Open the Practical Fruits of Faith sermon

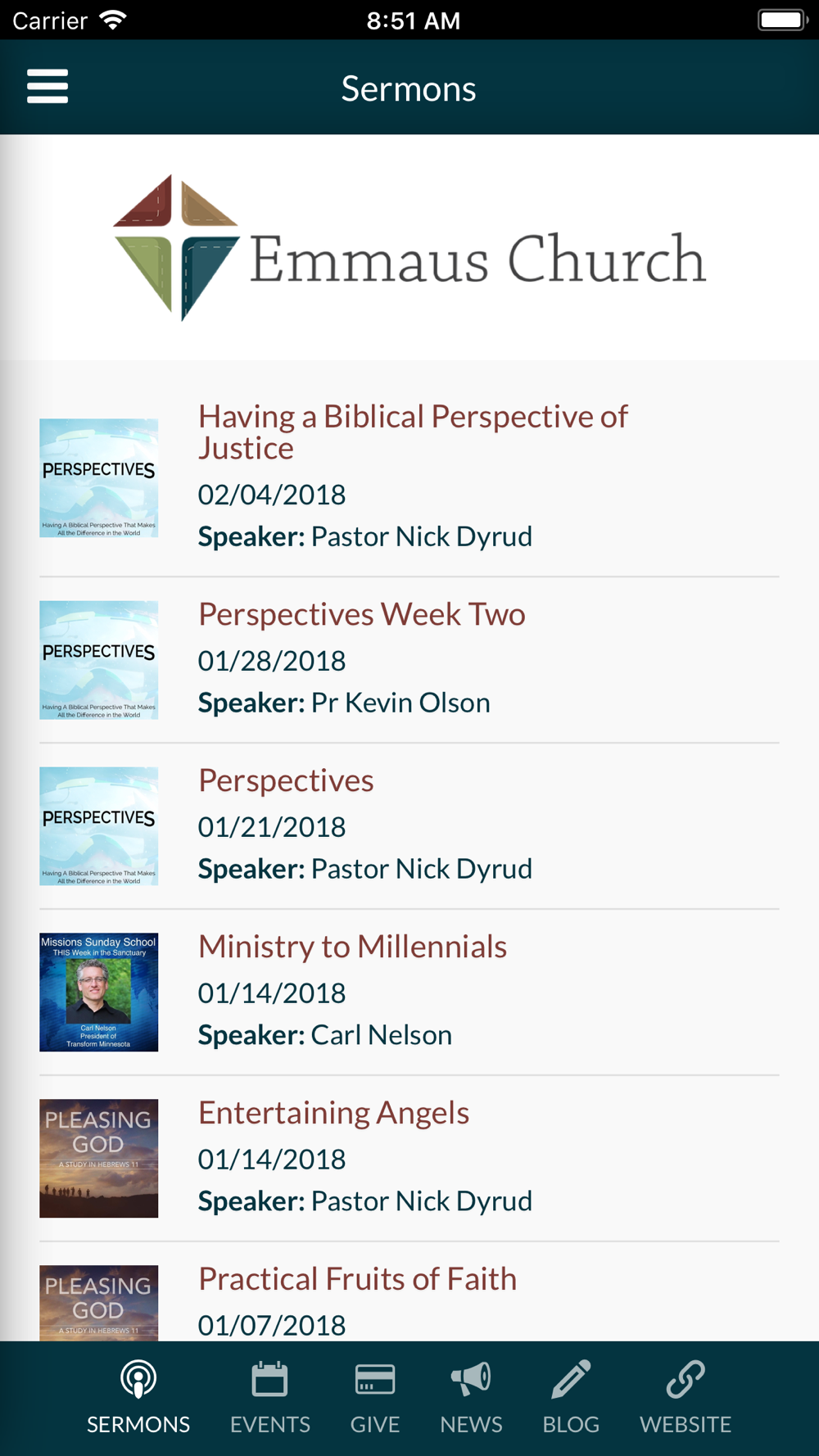click(x=357, y=1279)
